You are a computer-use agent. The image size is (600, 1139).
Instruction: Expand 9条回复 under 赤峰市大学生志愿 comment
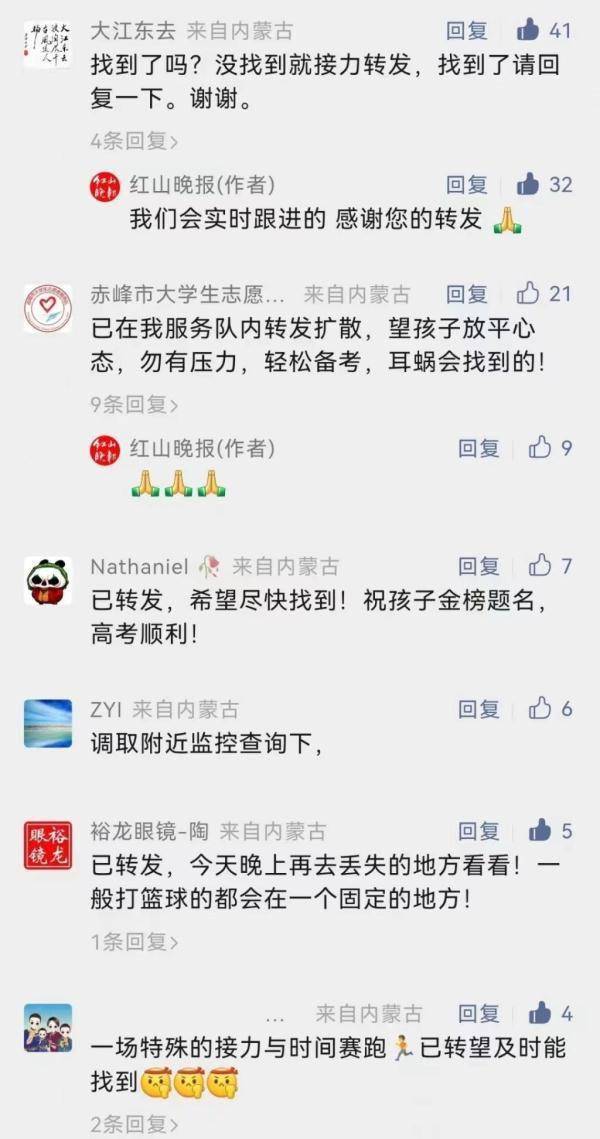[134, 405]
